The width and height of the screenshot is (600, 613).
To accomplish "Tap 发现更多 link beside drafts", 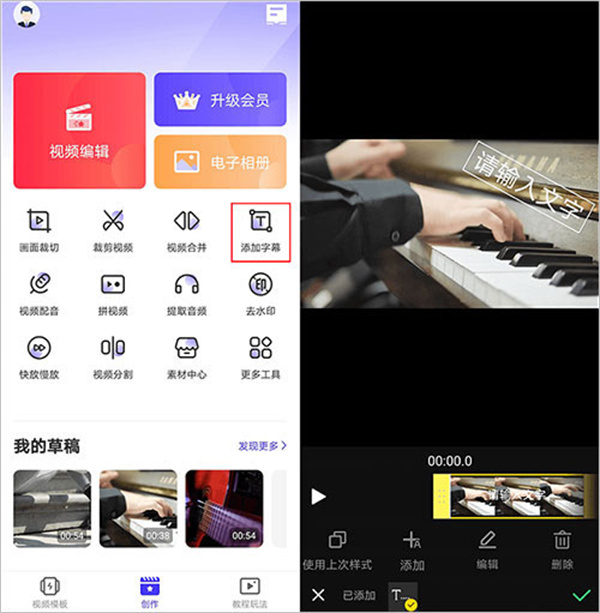I will [262, 445].
